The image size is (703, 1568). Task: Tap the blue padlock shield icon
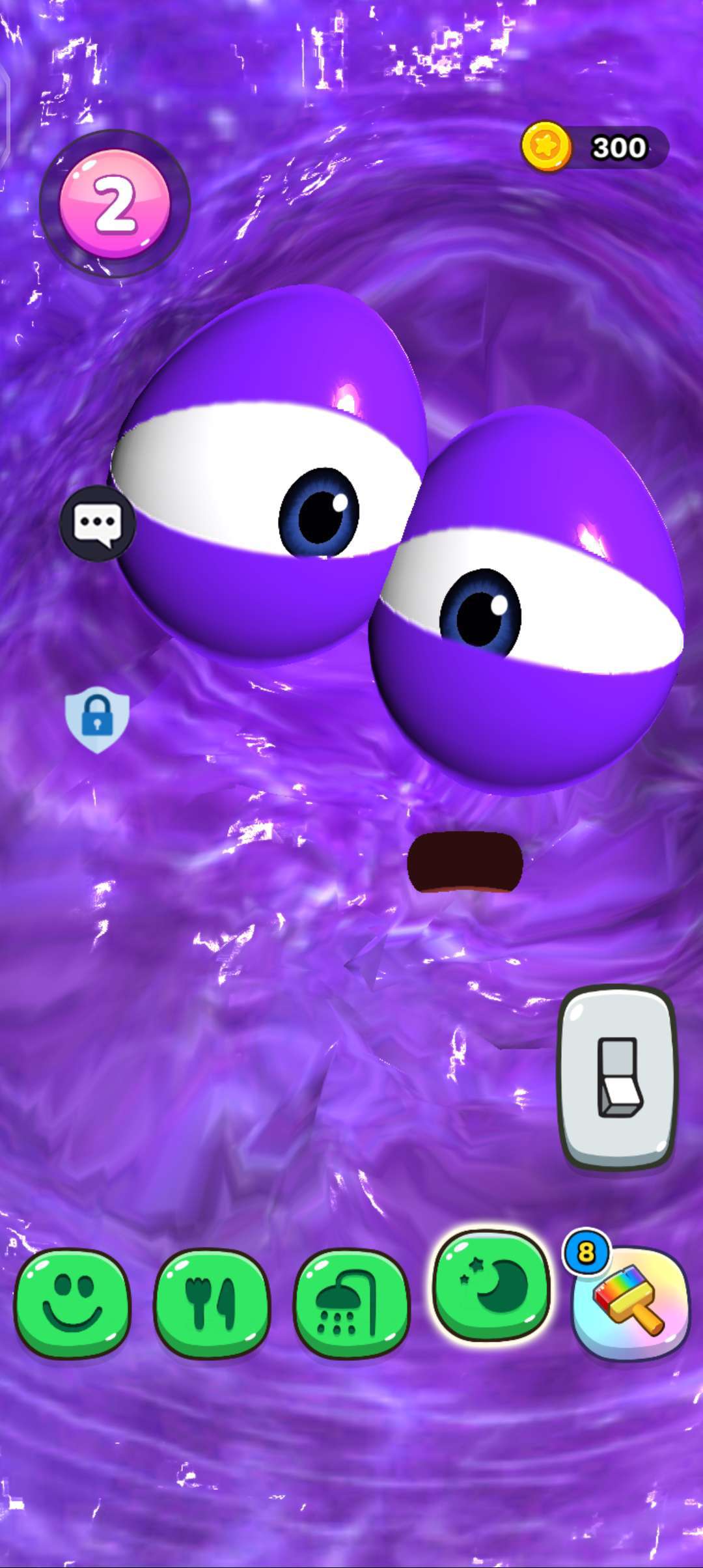pyautogui.click(x=98, y=720)
